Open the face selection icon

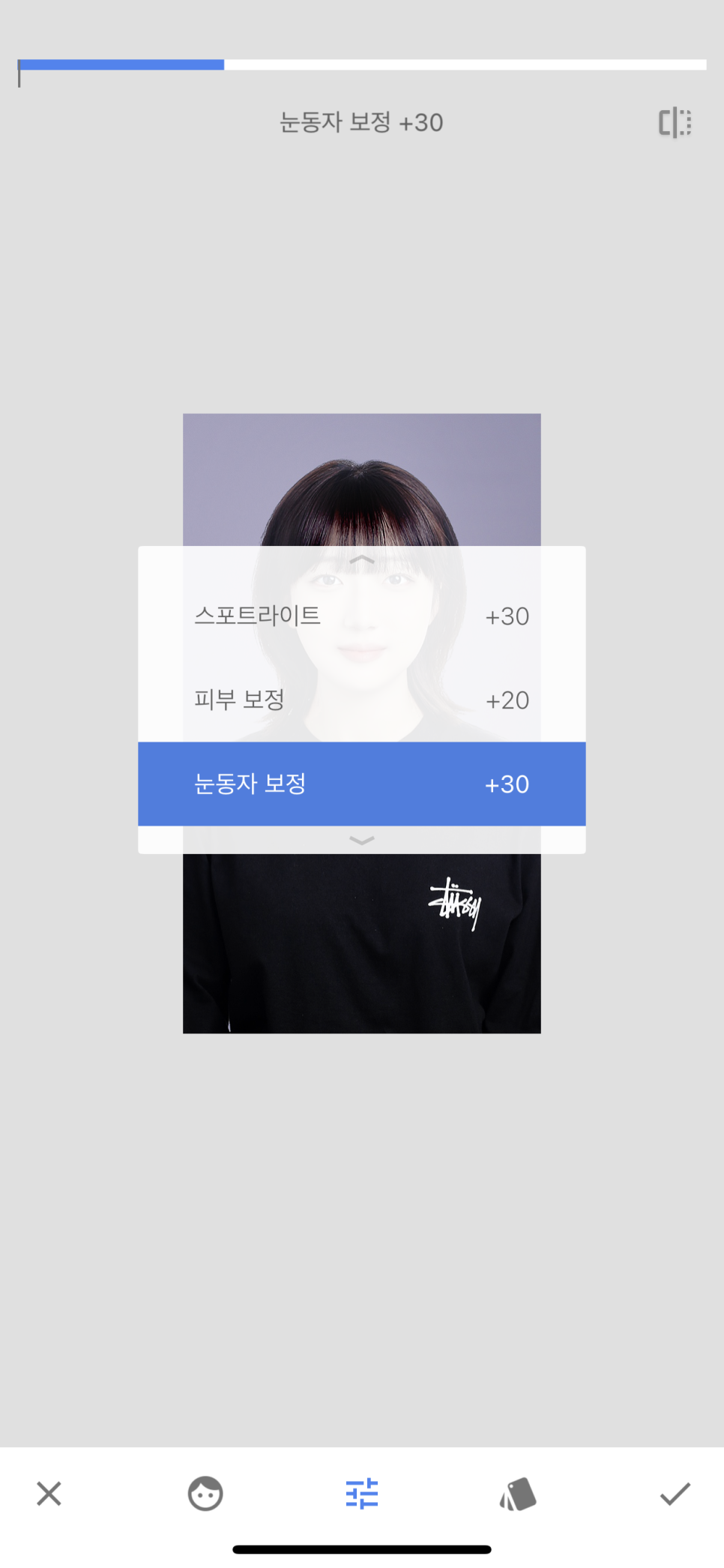coord(205,1494)
